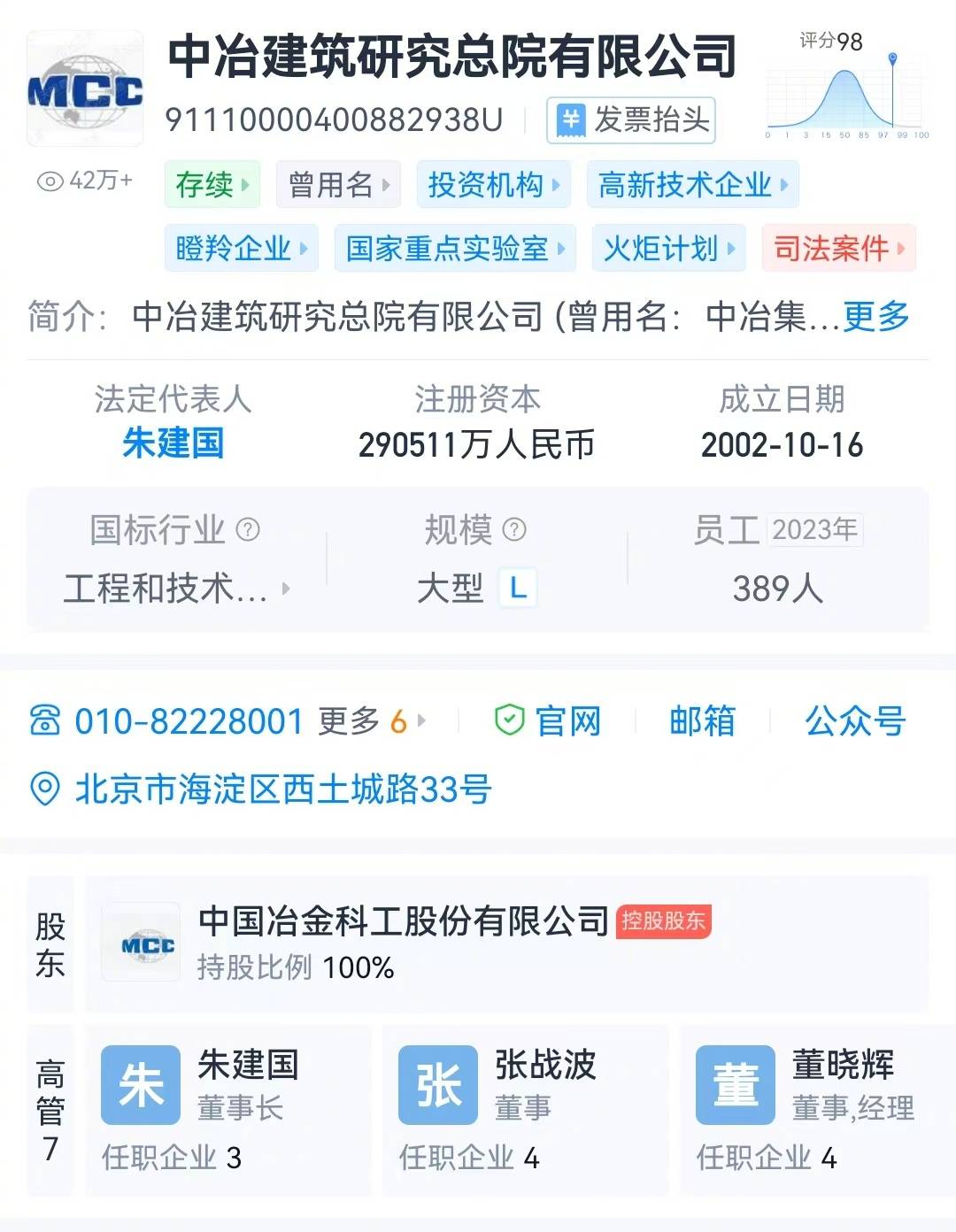Open address 北京市海淀区西土城路33号 on map
The image size is (956, 1232).
282,789
